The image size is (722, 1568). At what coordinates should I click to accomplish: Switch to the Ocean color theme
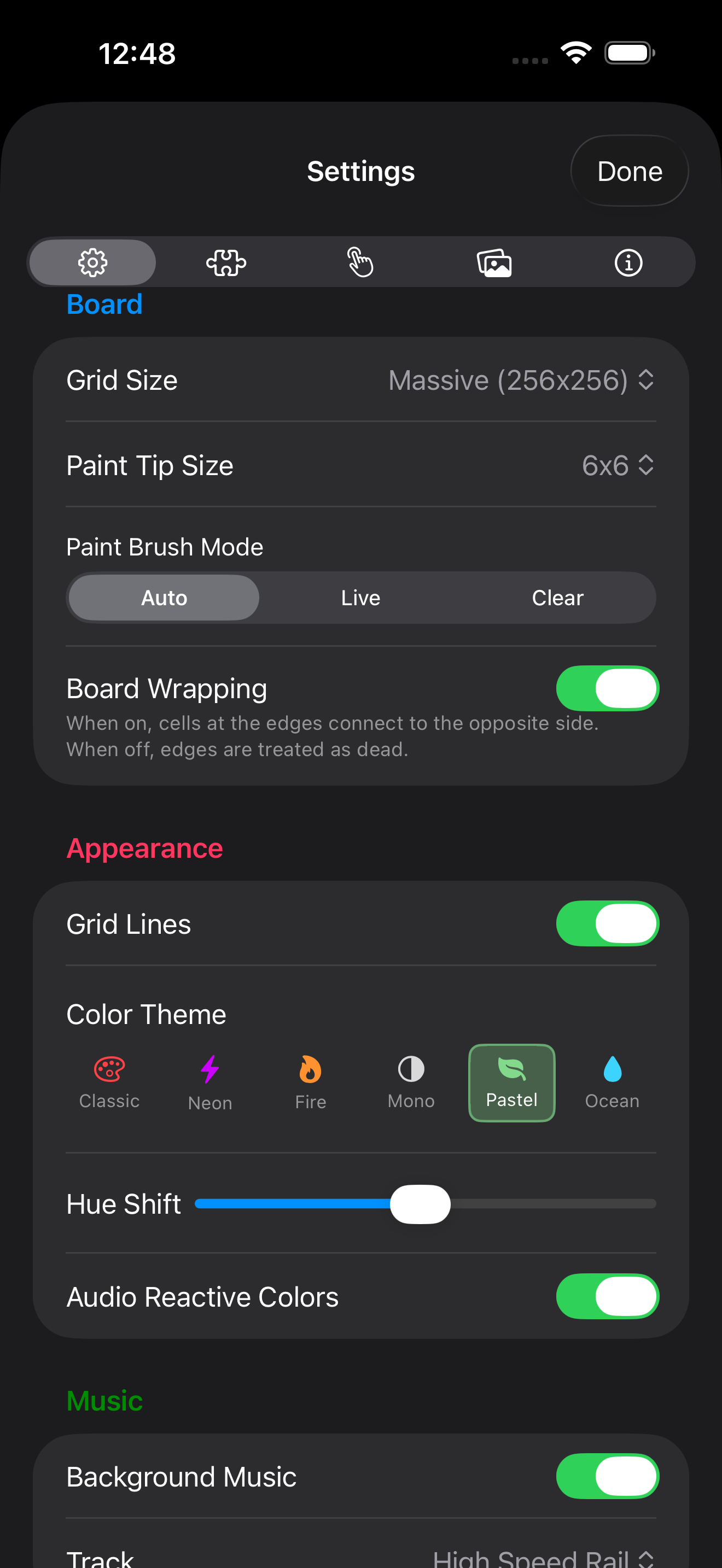tap(612, 1083)
